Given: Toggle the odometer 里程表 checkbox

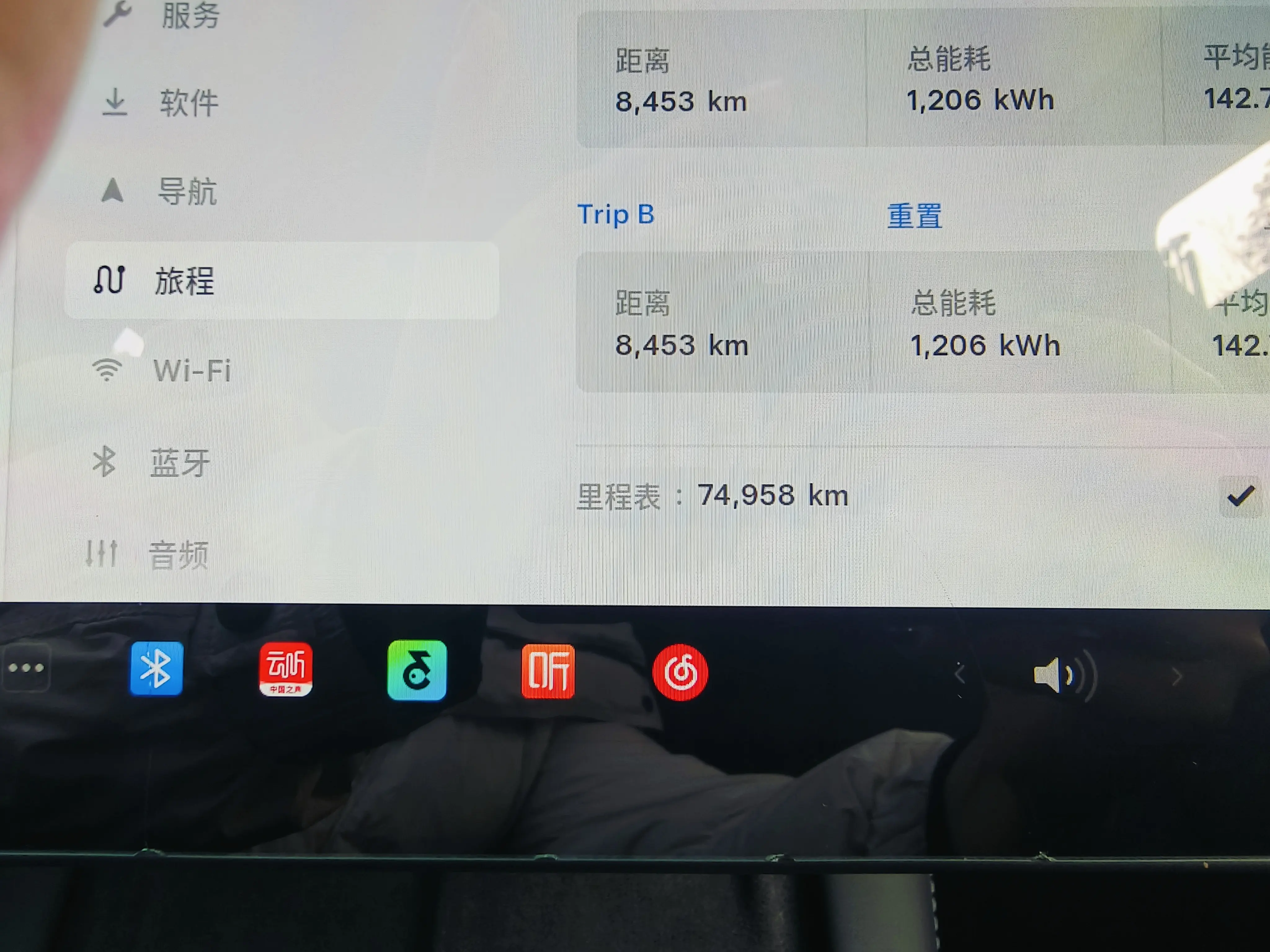Looking at the screenshot, I should click(x=1240, y=496).
